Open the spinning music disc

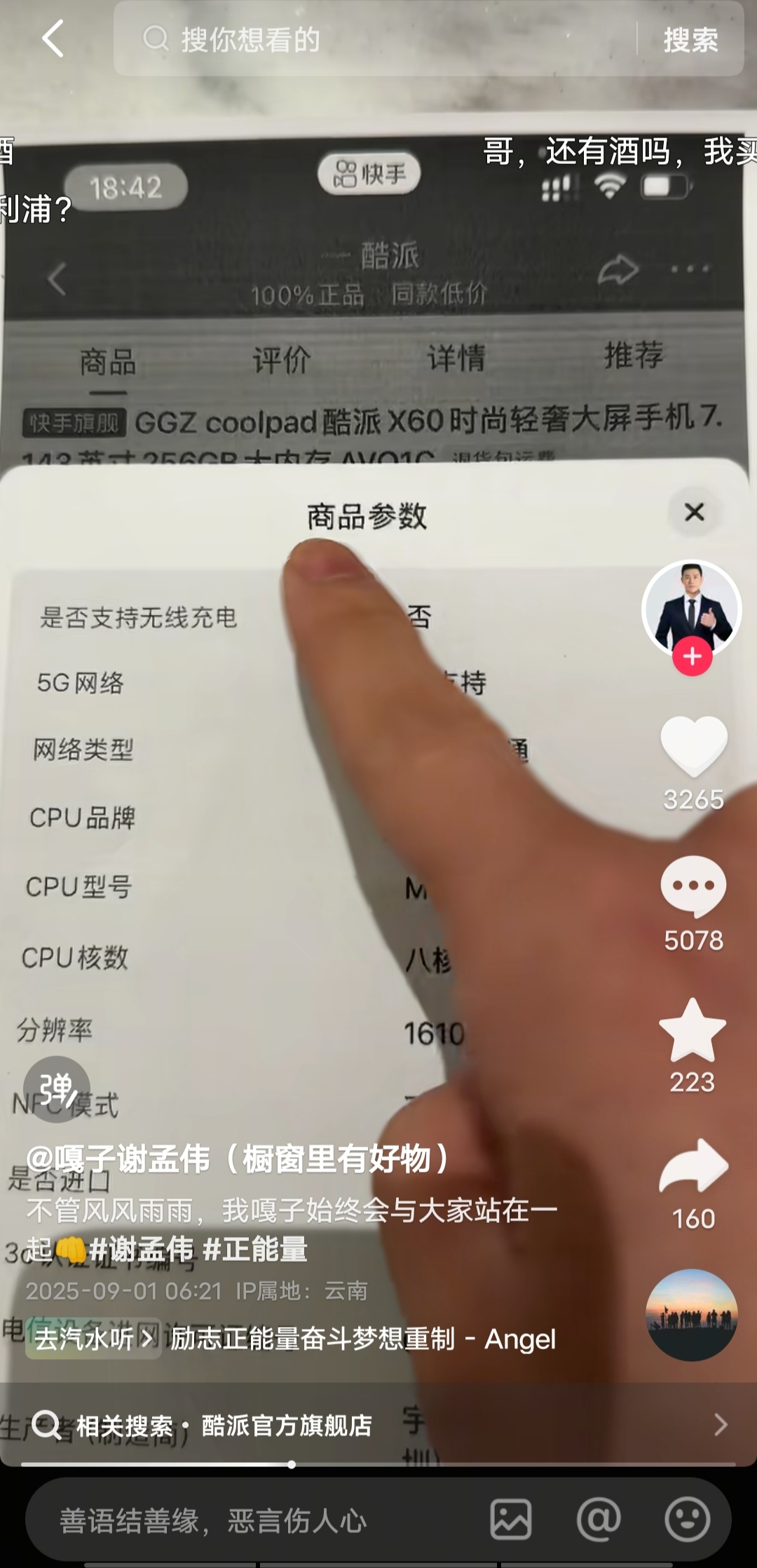[691, 1315]
